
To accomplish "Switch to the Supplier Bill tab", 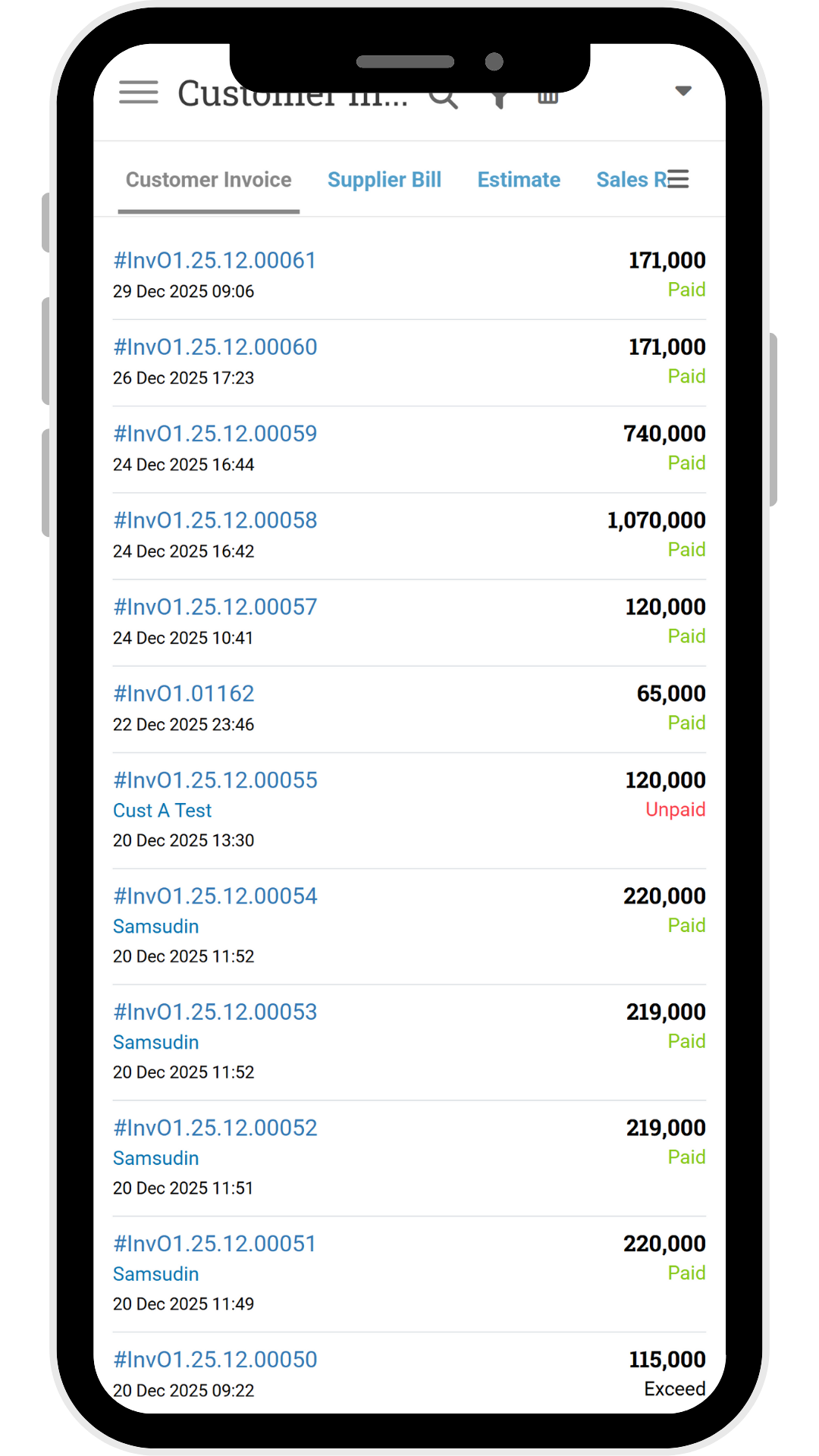I will (x=384, y=180).
